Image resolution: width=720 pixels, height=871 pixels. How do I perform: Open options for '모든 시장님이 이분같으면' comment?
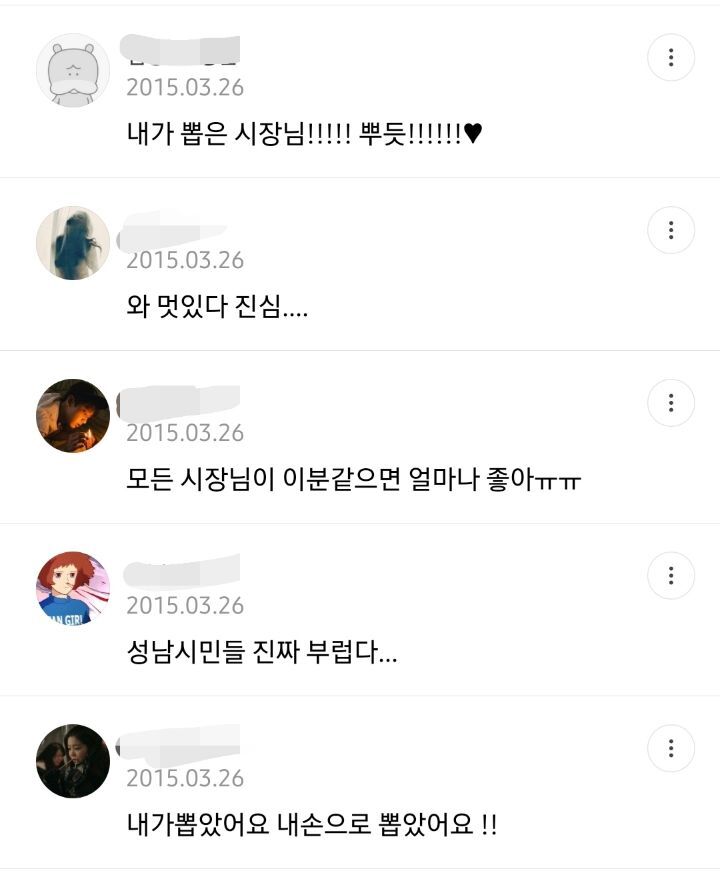tap(671, 403)
